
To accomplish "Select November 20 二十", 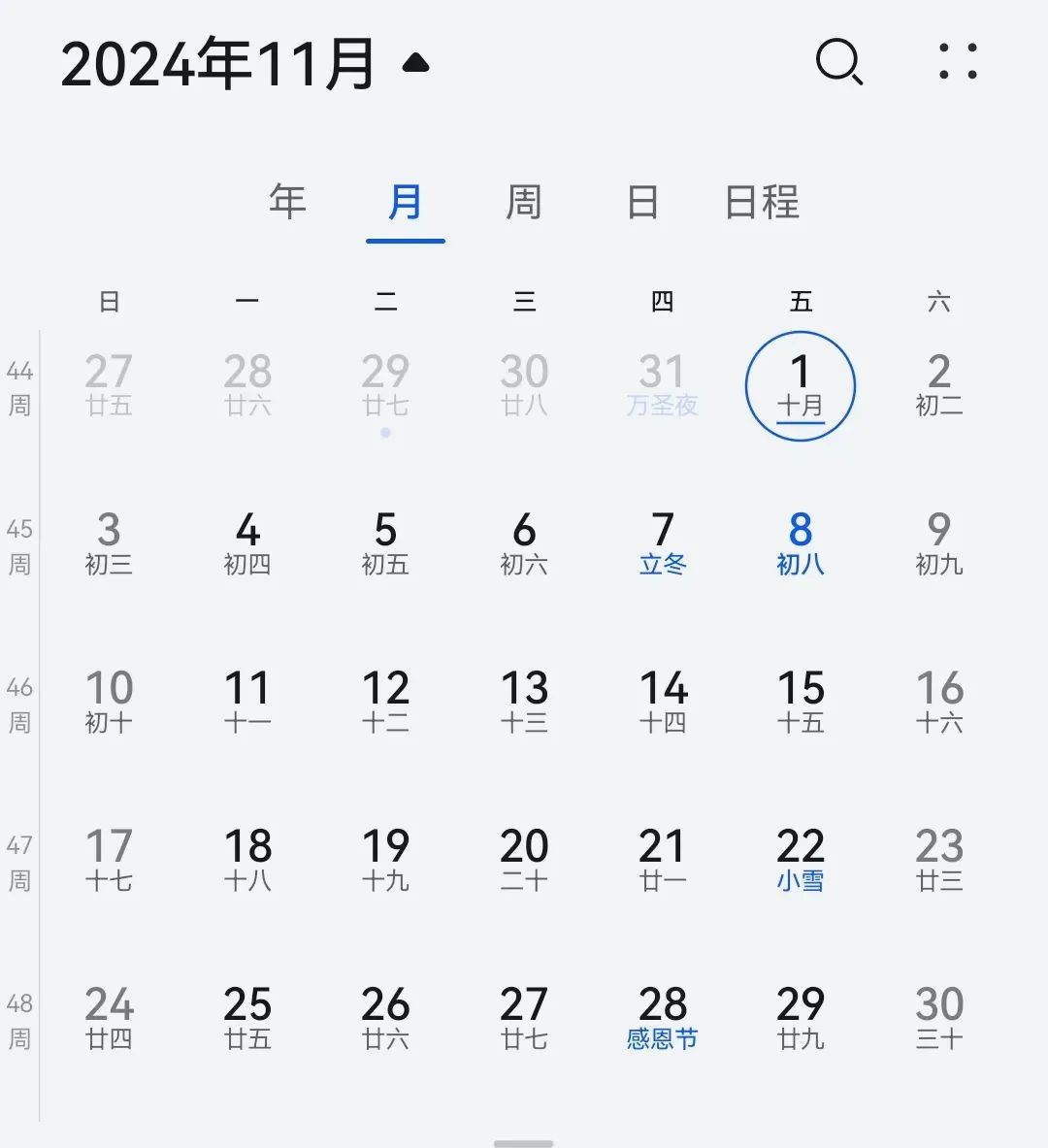I will (x=524, y=860).
